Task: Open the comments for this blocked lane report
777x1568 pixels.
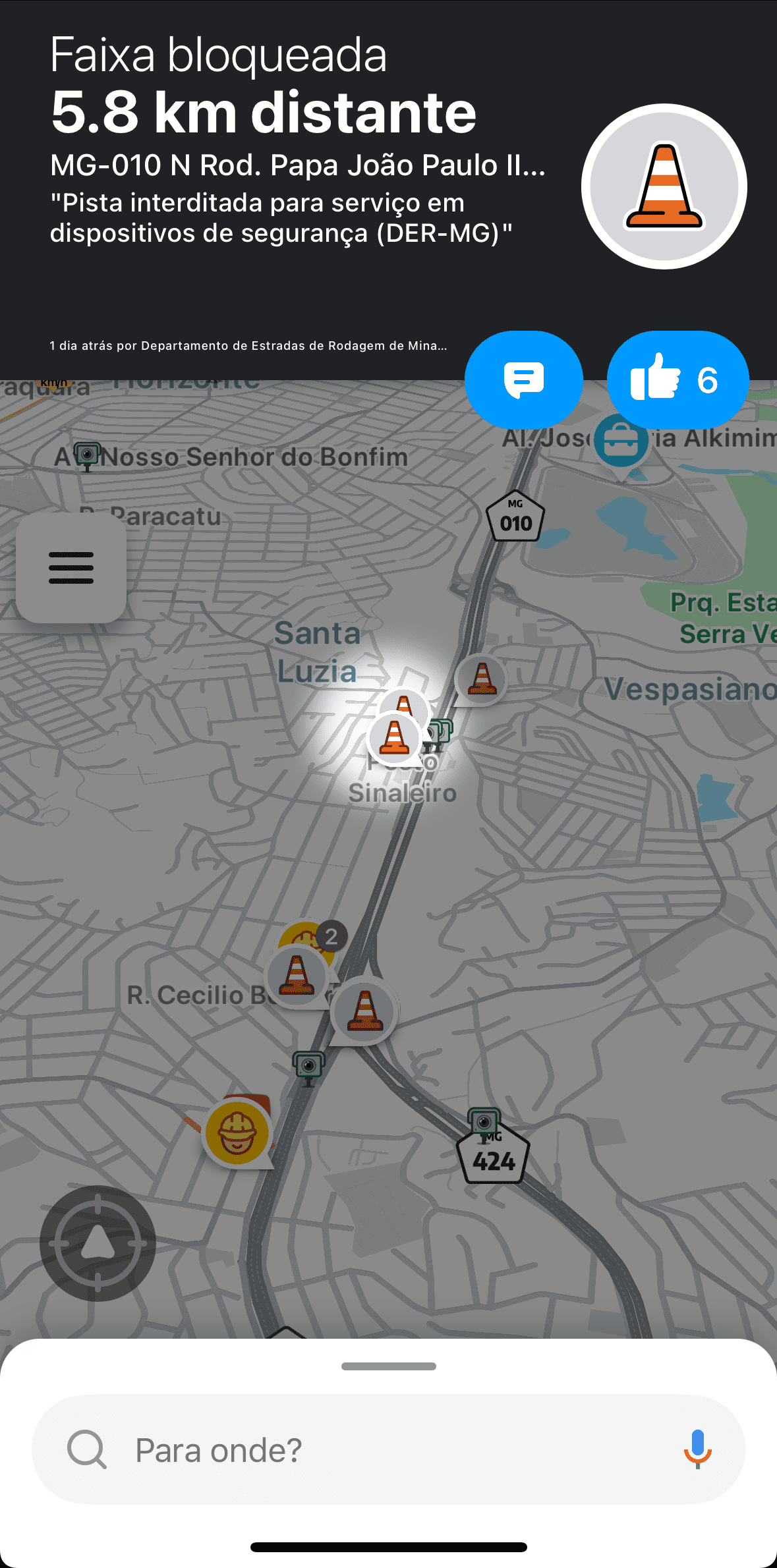Action: click(523, 379)
